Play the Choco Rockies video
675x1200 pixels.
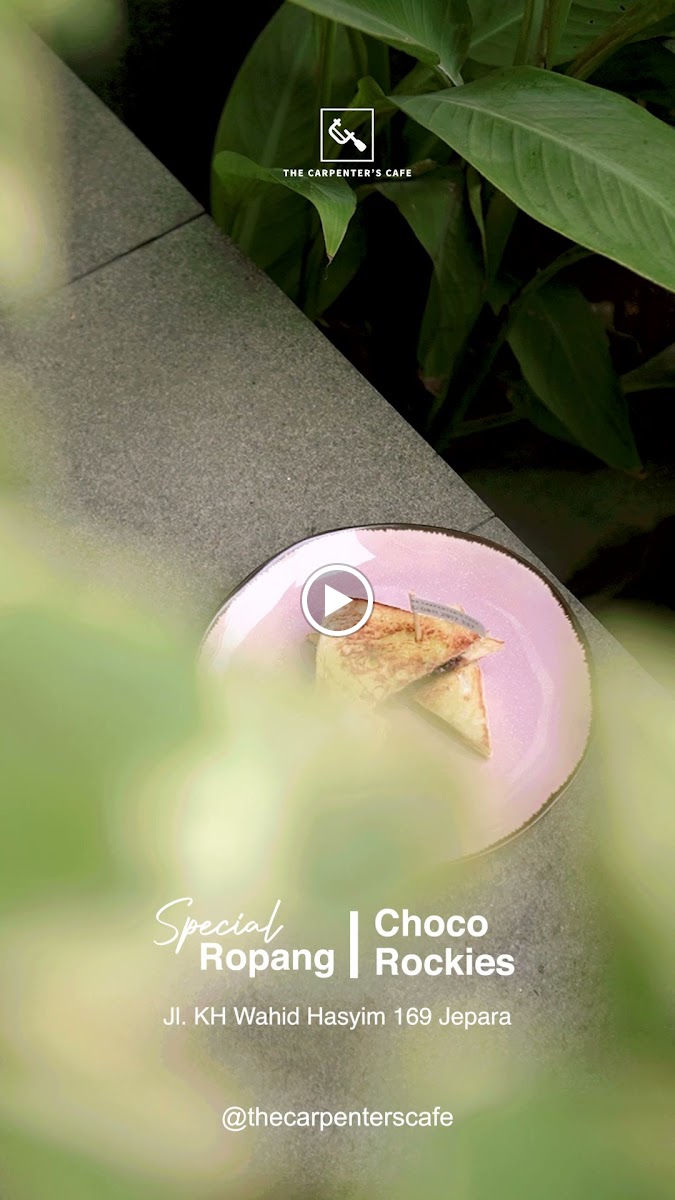pyautogui.click(x=337, y=600)
